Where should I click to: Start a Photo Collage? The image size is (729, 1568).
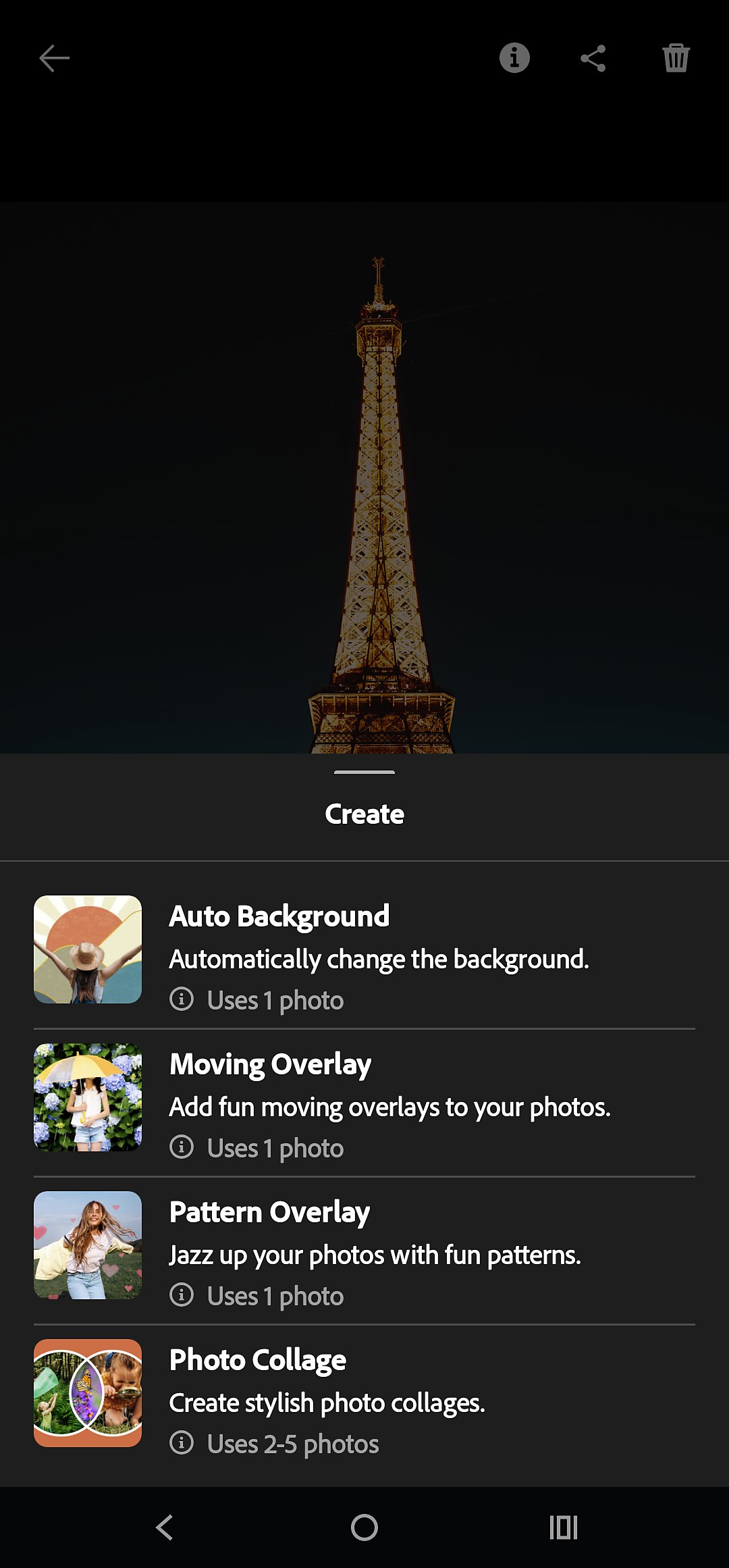coord(364,1393)
